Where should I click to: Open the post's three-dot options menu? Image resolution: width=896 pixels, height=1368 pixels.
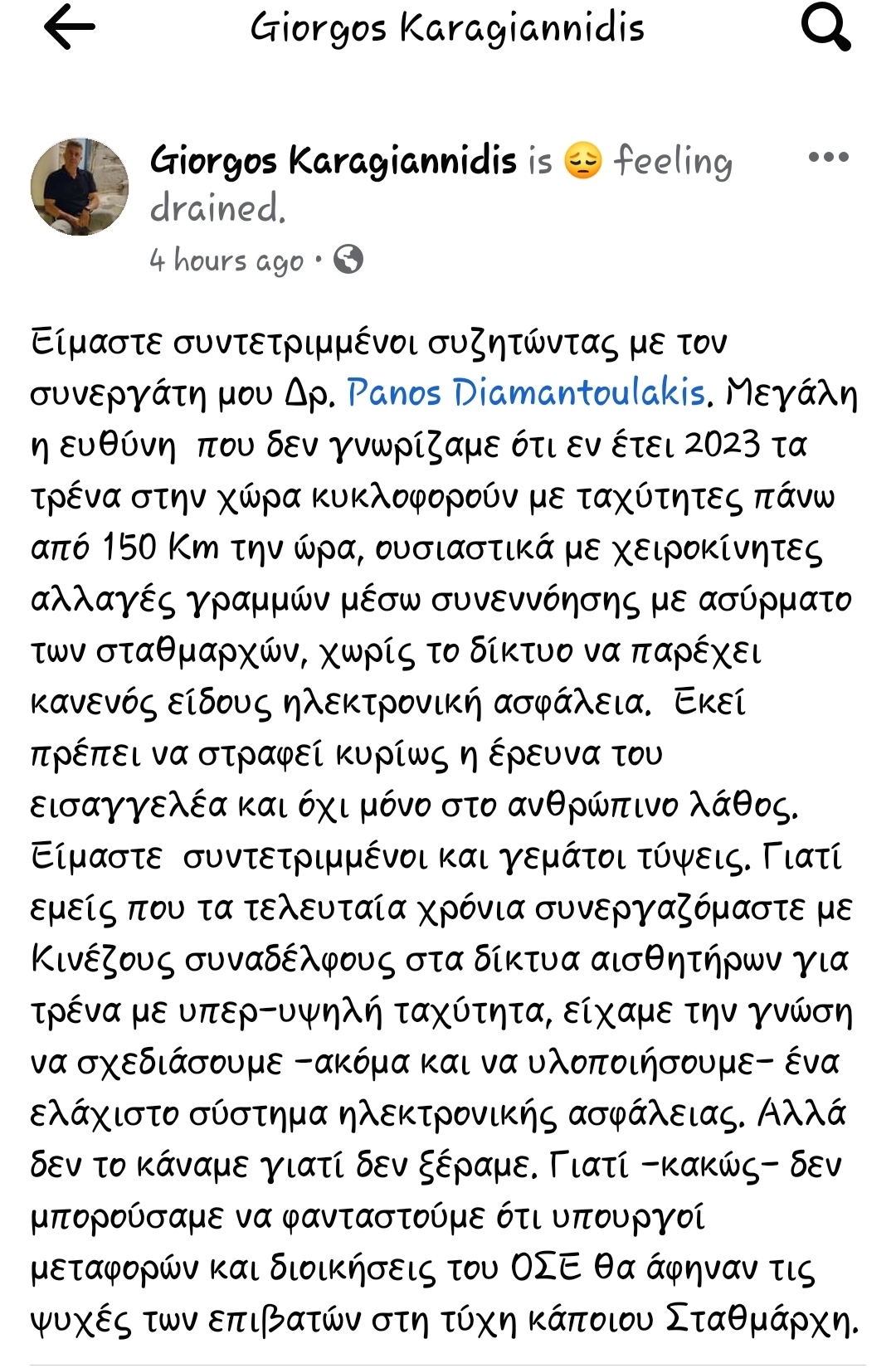click(828, 158)
